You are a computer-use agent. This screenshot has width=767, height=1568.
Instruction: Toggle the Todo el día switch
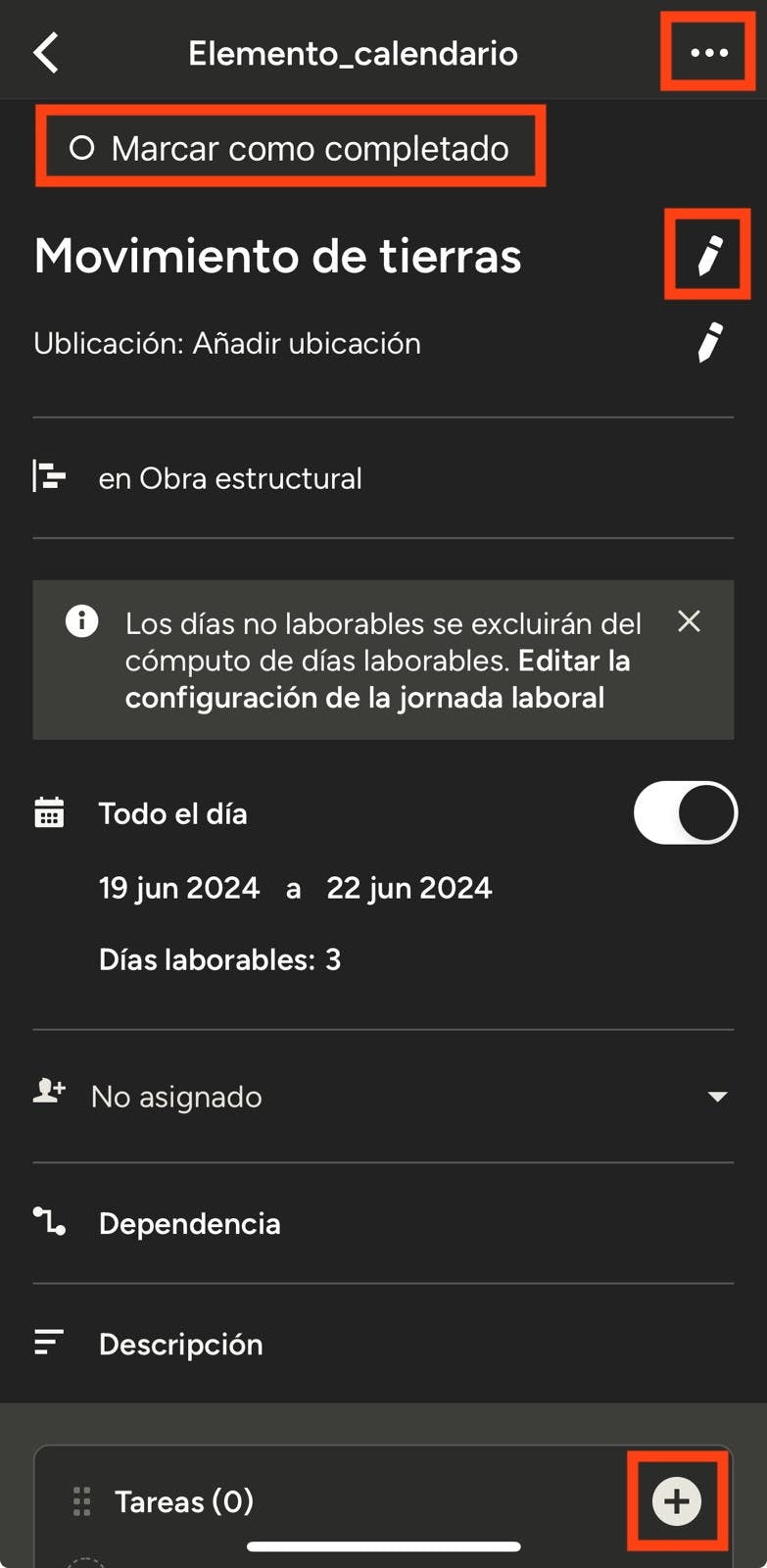(x=685, y=812)
